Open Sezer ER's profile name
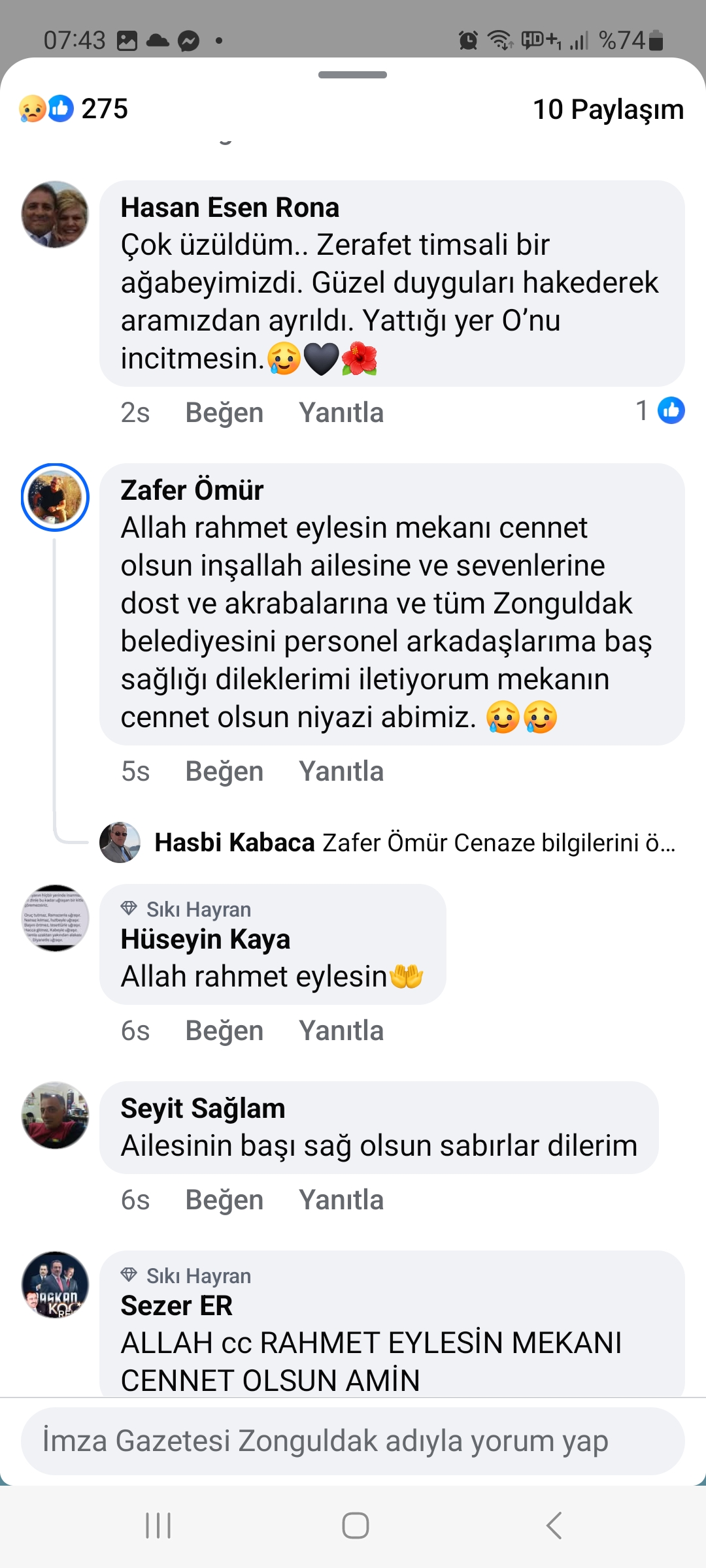Viewport: 706px width, 1568px height. click(176, 1306)
